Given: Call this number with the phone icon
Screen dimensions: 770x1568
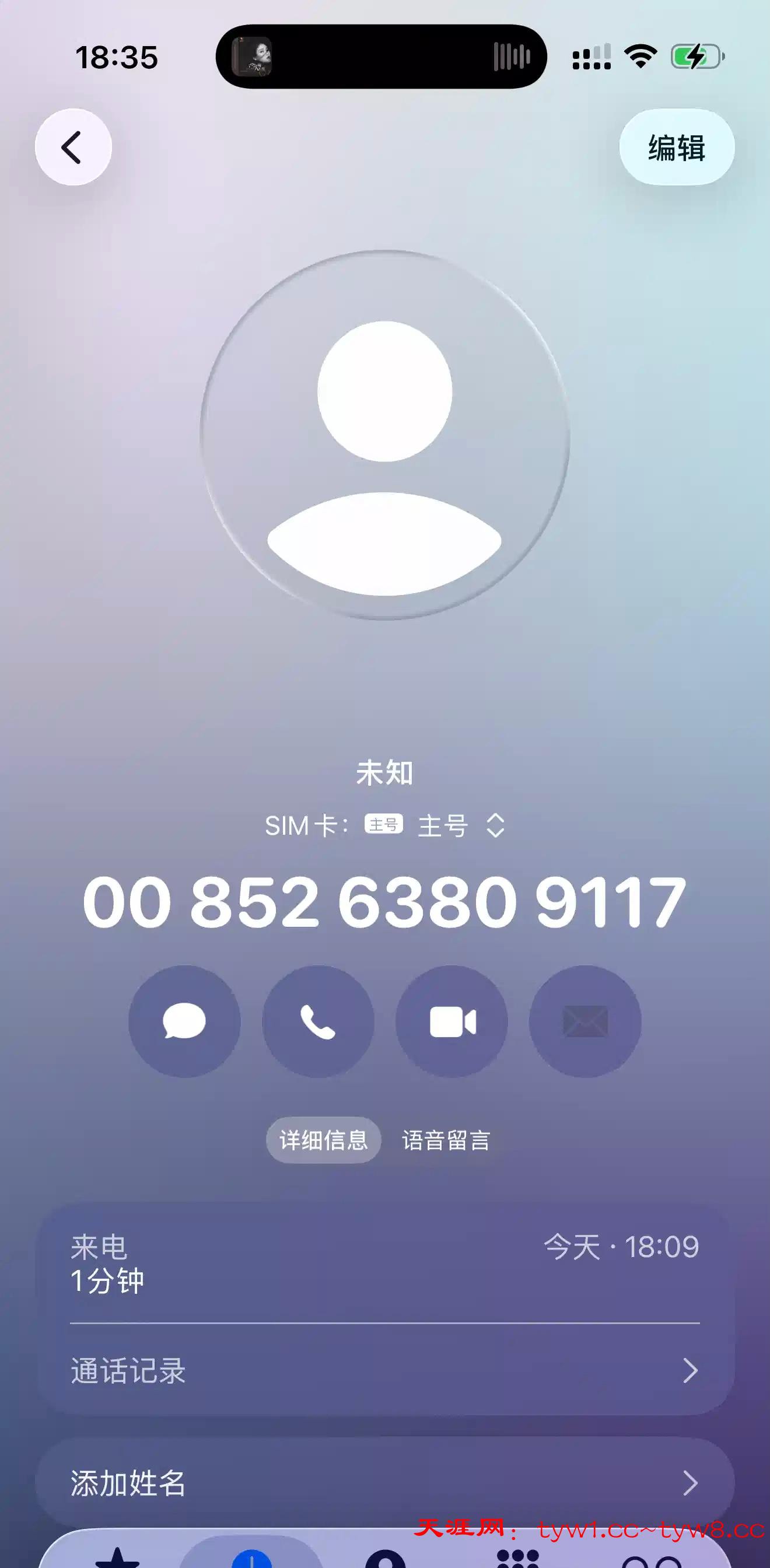Looking at the screenshot, I should coord(318,1021).
